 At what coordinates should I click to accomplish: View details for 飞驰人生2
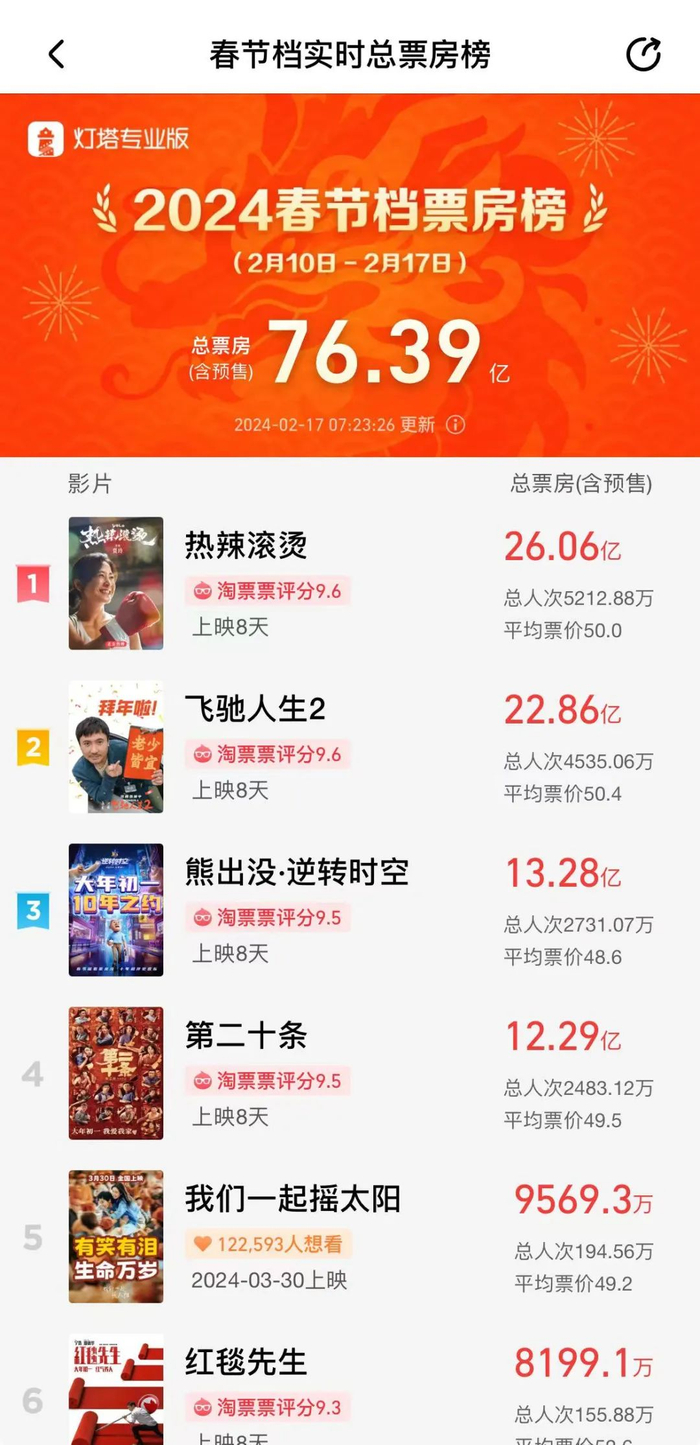coord(256,710)
